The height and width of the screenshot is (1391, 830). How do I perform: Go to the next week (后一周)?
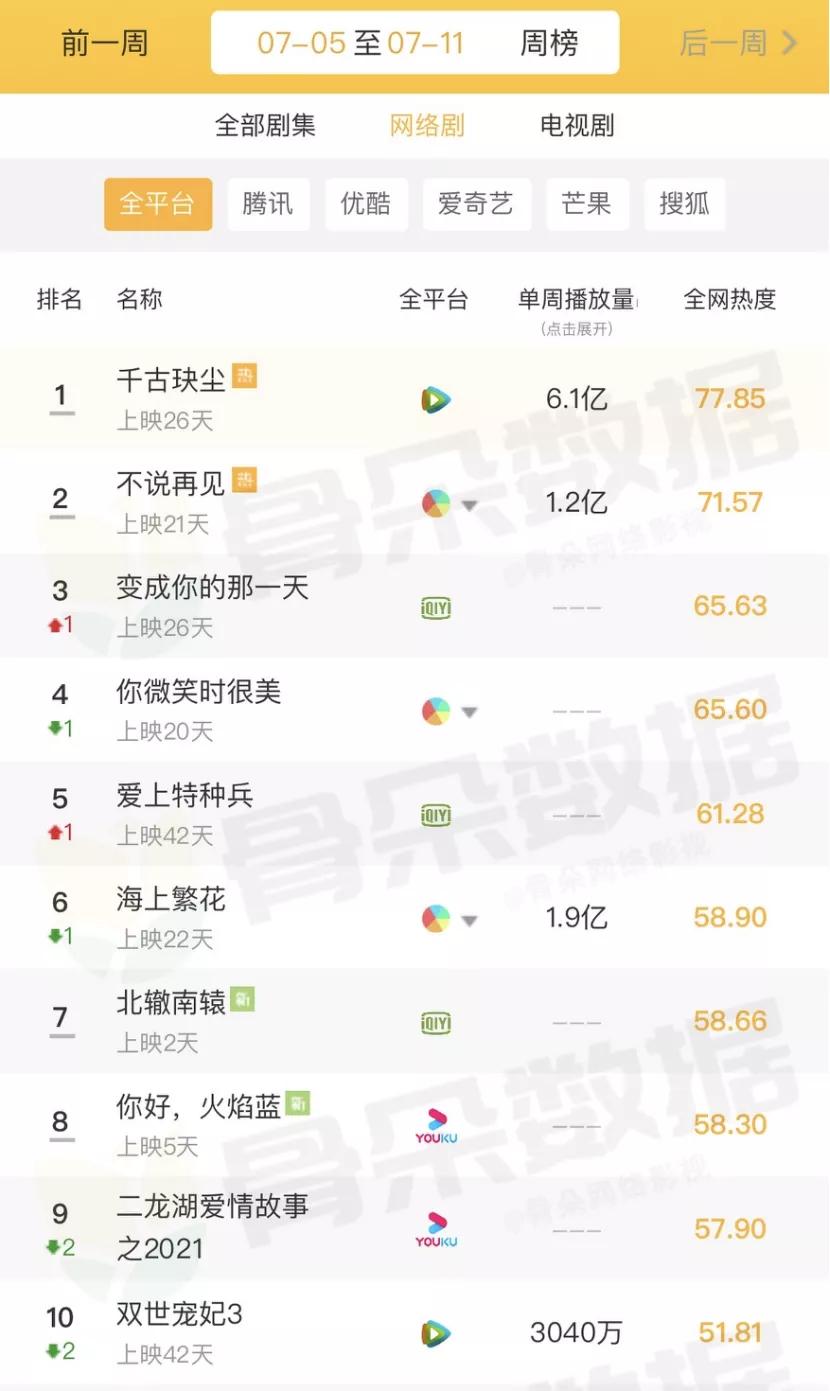[x=738, y=43]
